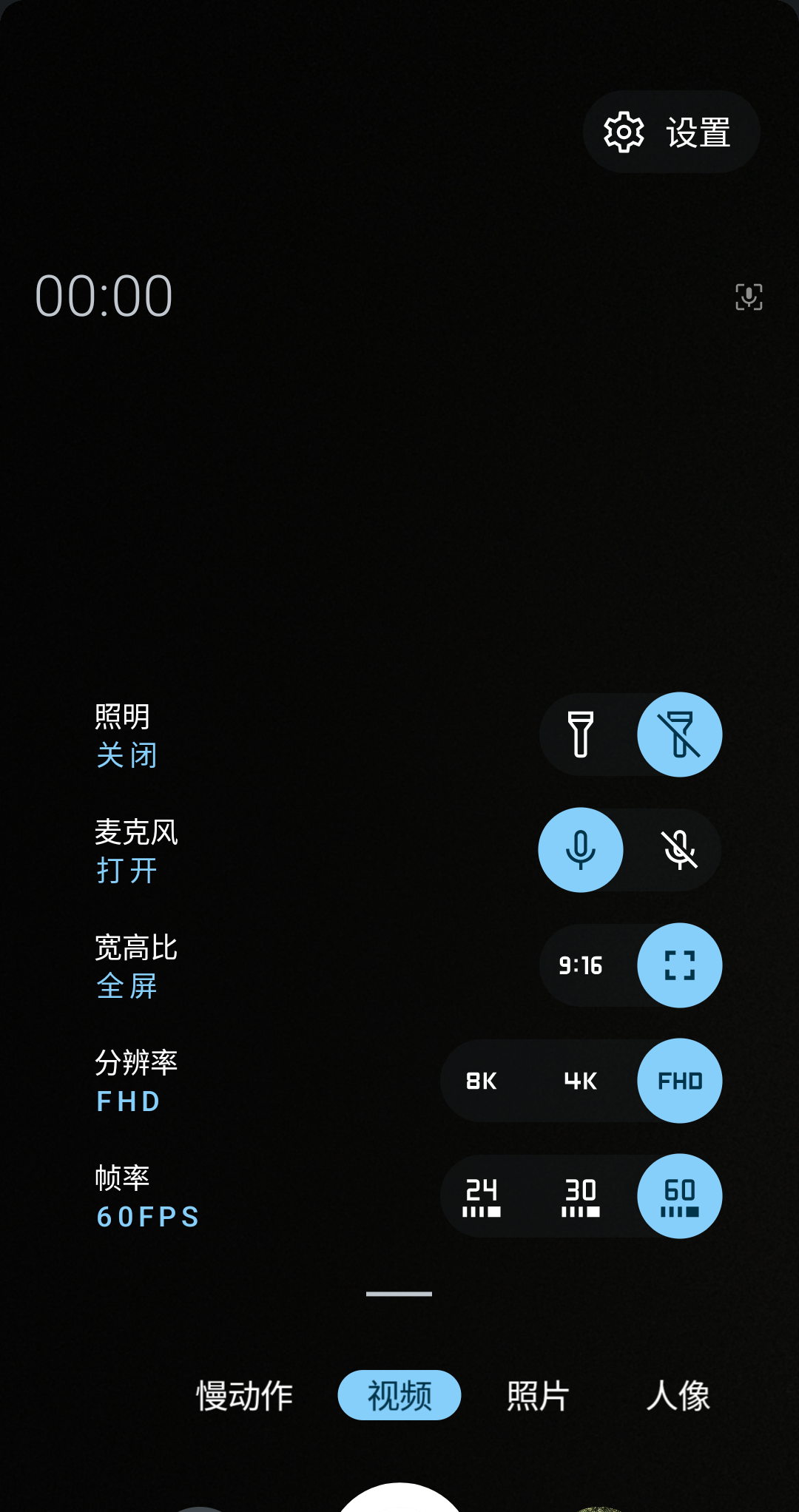Image resolution: width=799 pixels, height=1512 pixels.
Task: Select the full screen aspect ratio
Action: (679, 965)
